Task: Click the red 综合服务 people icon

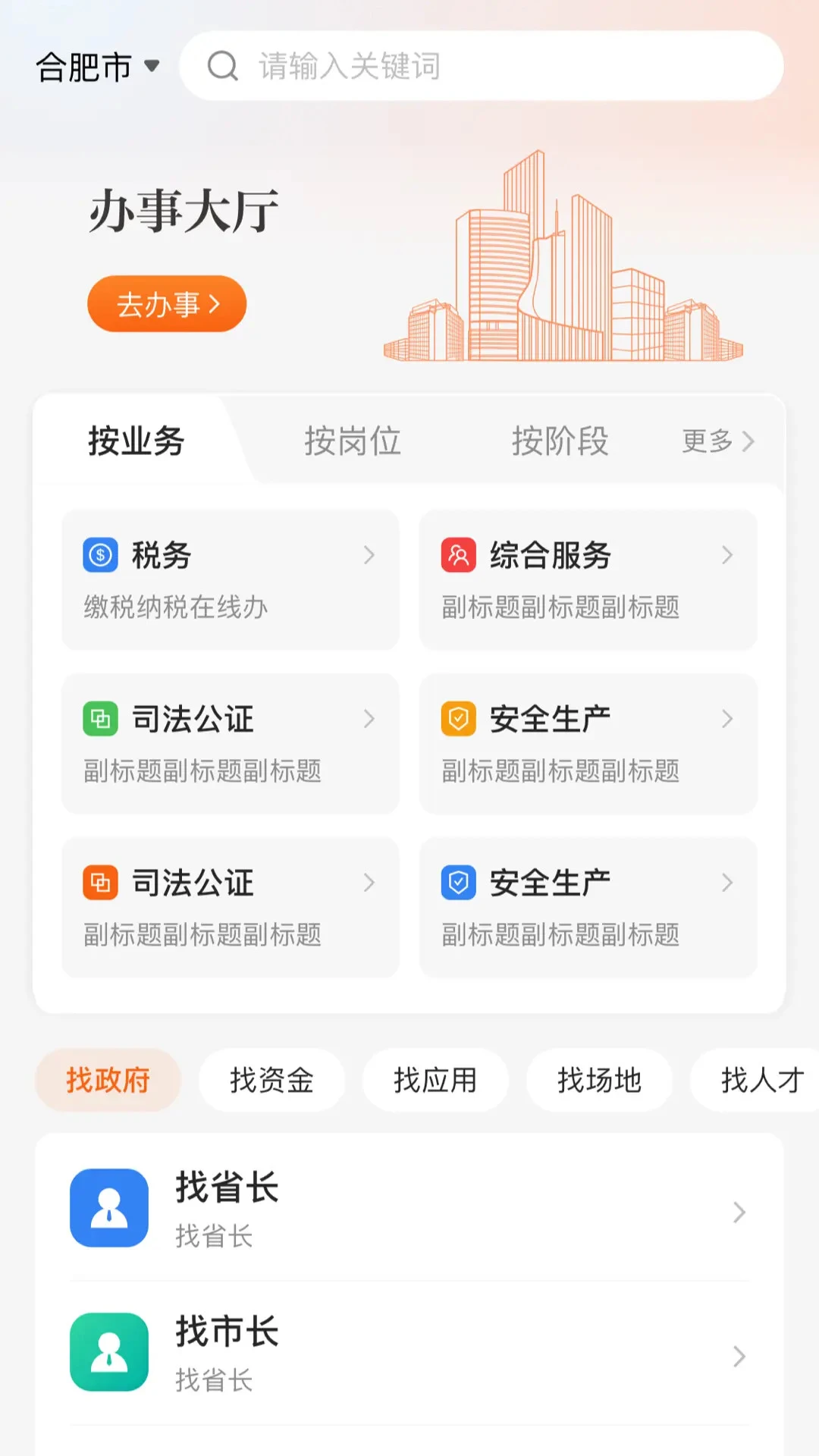Action: click(x=457, y=554)
